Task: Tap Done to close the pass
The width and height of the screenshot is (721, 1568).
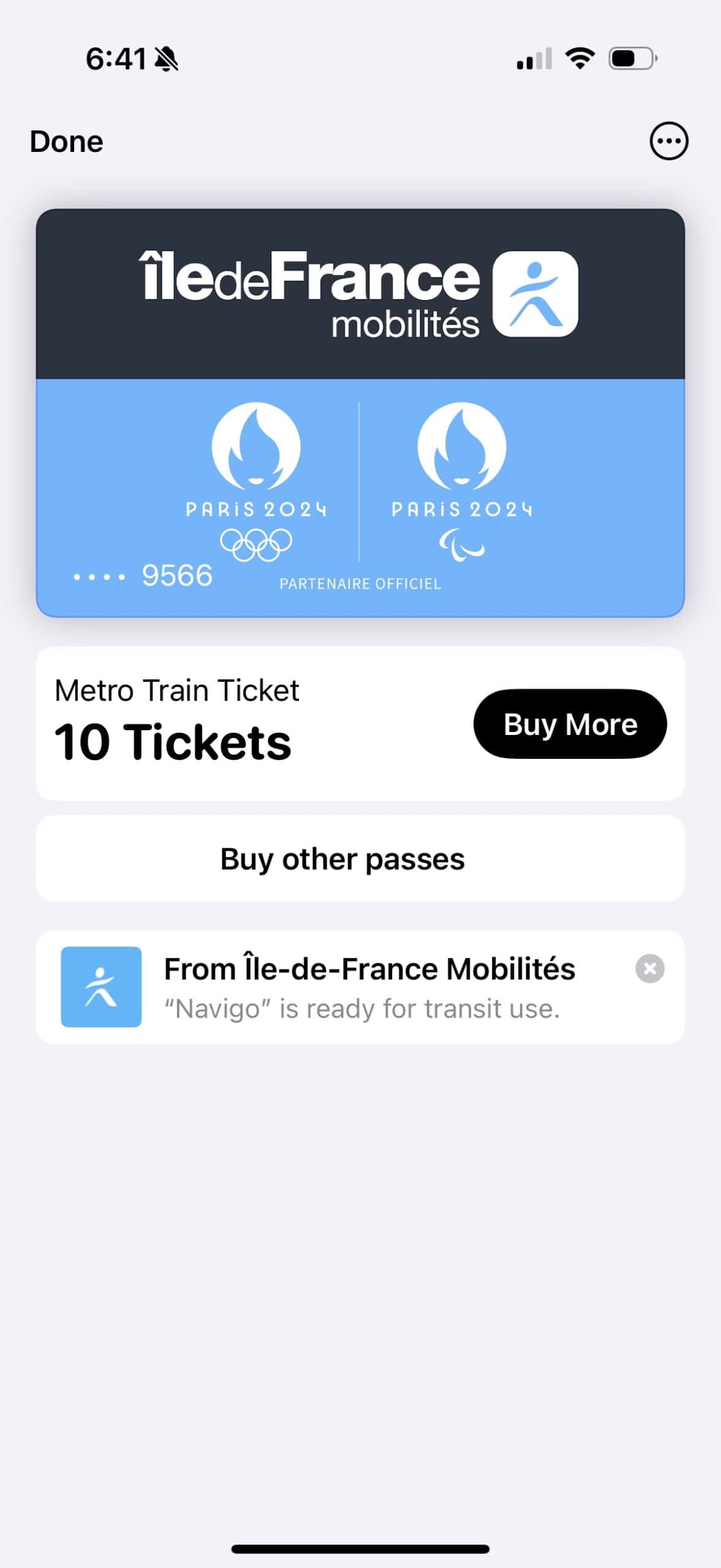Action: 66,141
